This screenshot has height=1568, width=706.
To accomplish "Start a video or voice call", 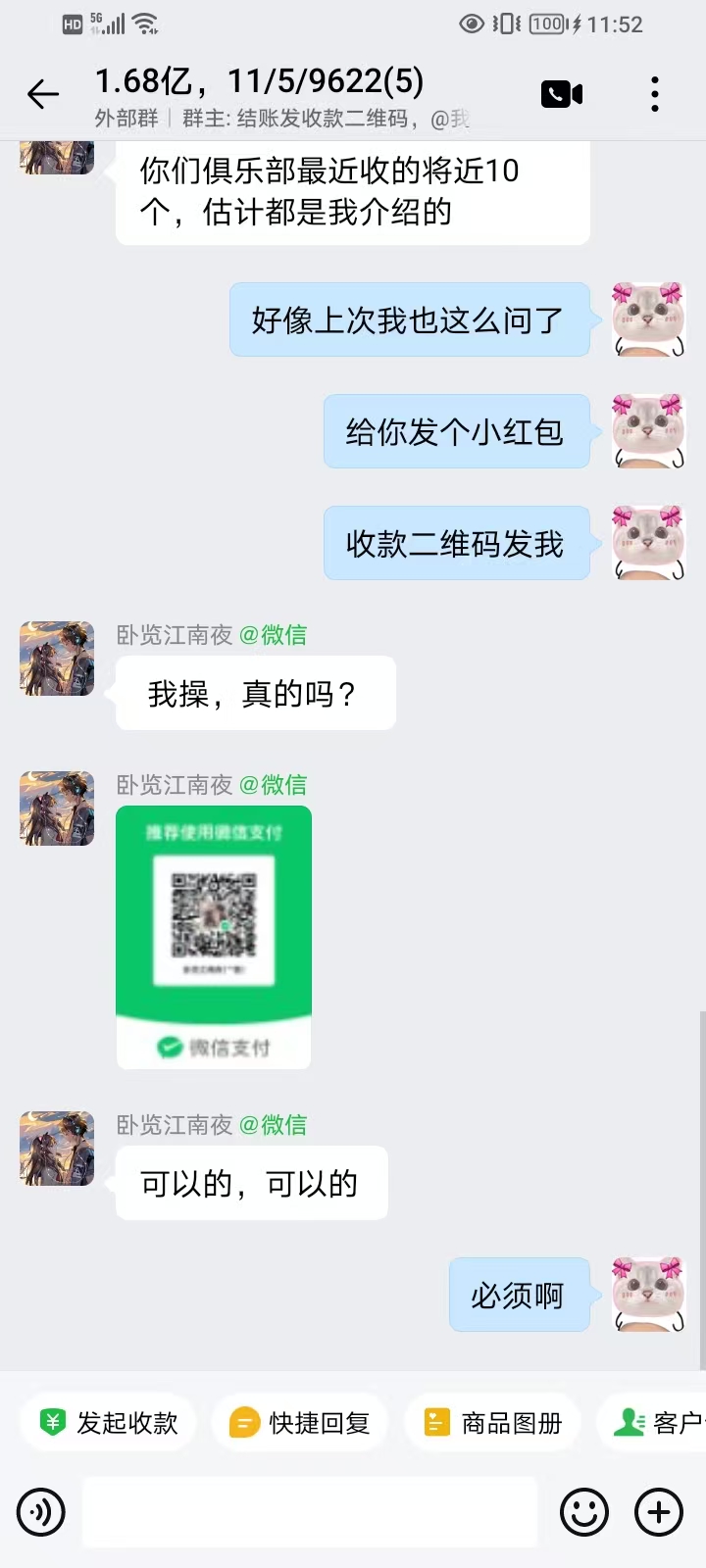I will click(562, 94).
